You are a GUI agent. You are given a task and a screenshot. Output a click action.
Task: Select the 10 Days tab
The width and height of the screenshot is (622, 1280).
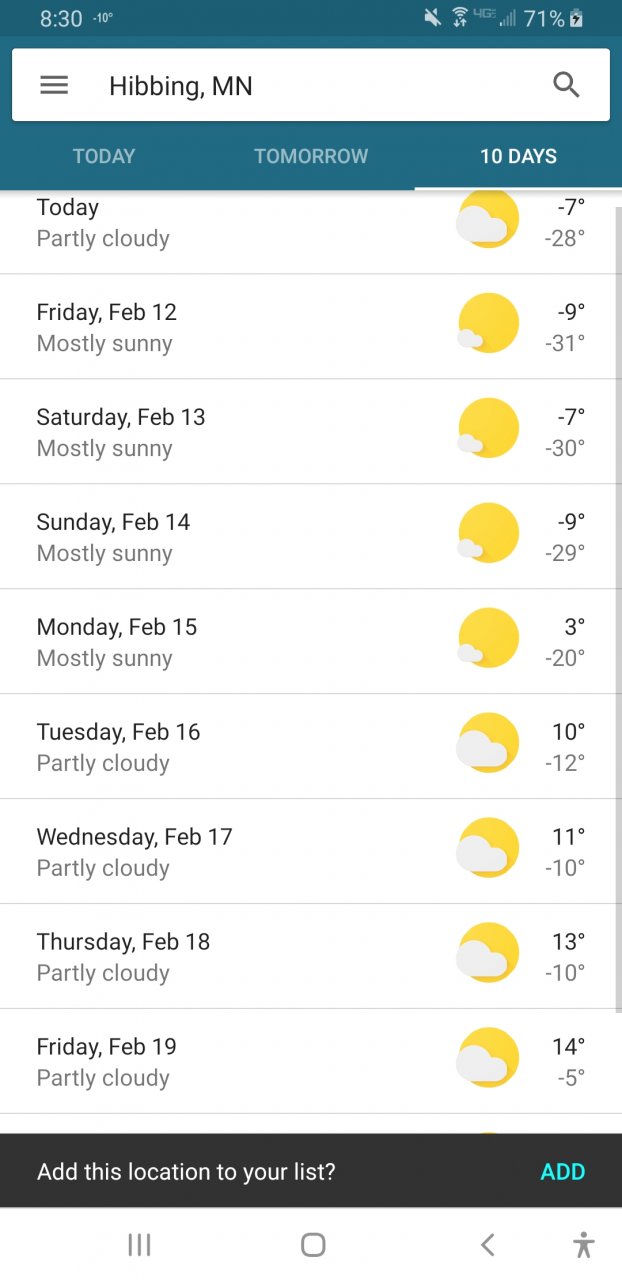[518, 156]
